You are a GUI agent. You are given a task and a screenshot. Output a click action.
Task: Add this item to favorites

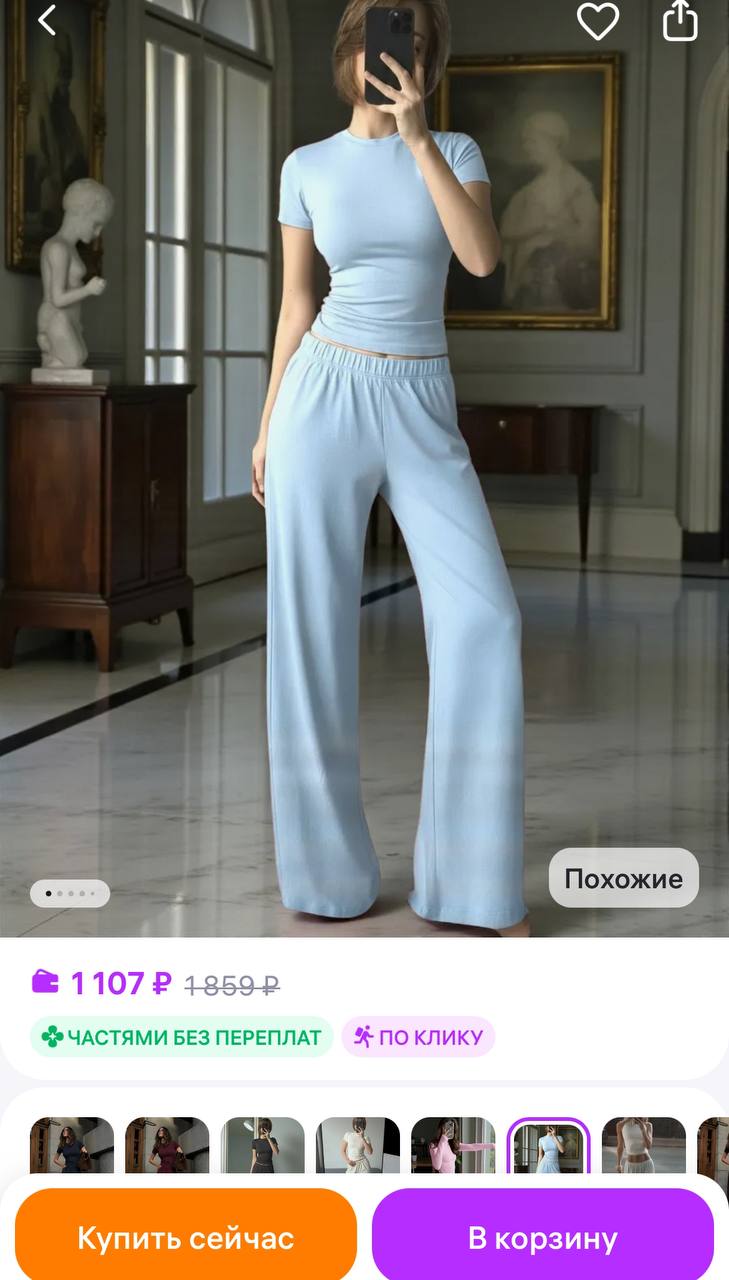tap(598, 21)
